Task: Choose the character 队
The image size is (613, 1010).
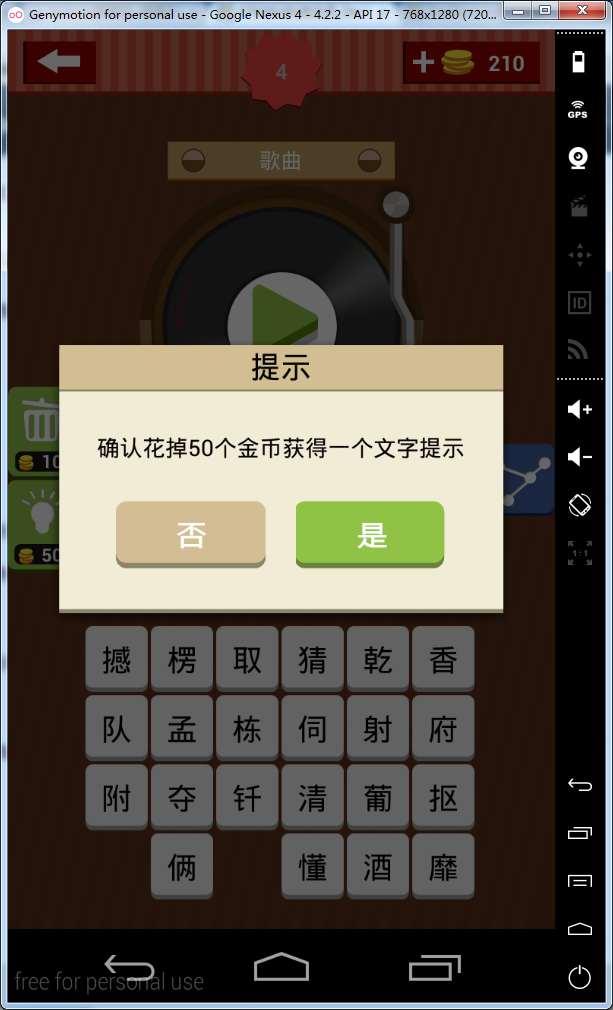Action: point(117,729)
